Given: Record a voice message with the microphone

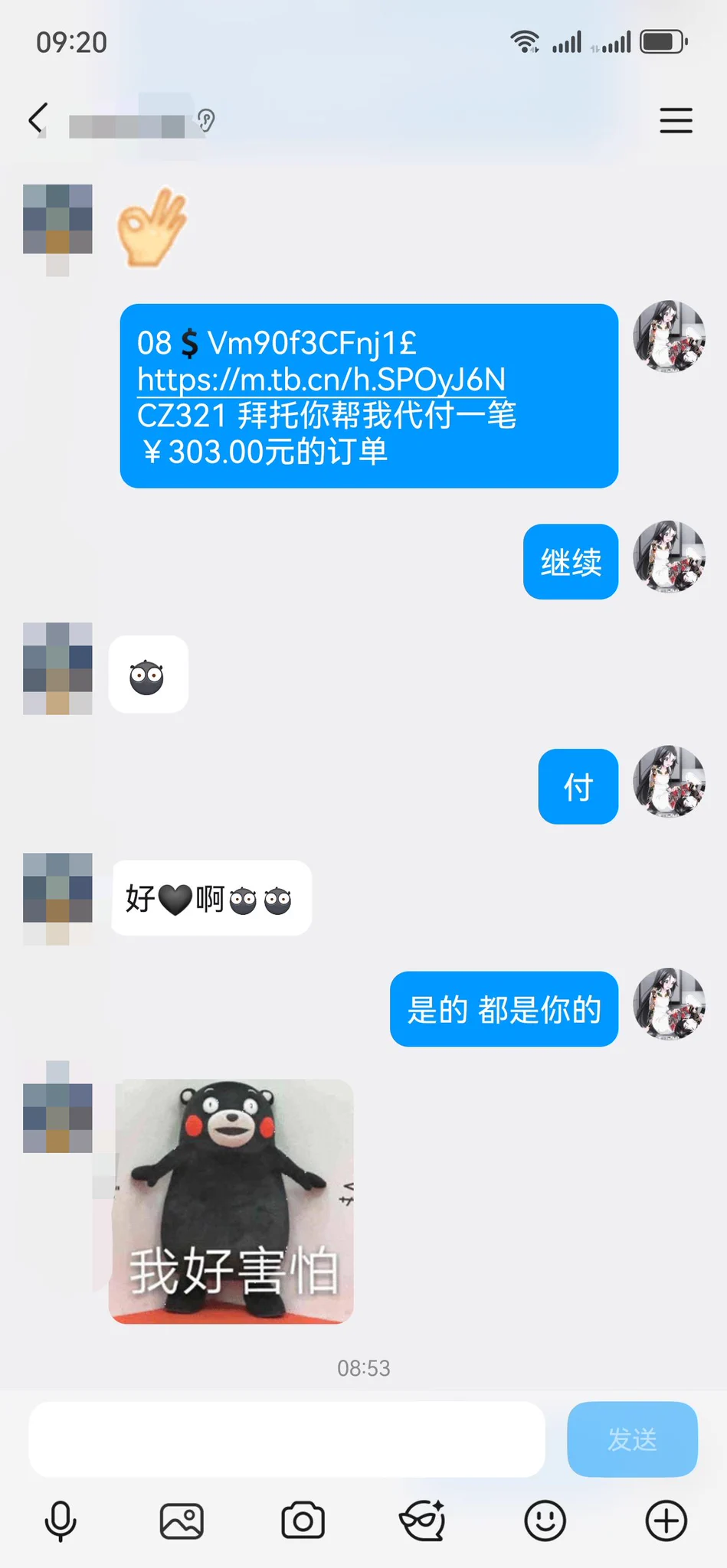Looking at the screenshot, I should [61, 1521].
